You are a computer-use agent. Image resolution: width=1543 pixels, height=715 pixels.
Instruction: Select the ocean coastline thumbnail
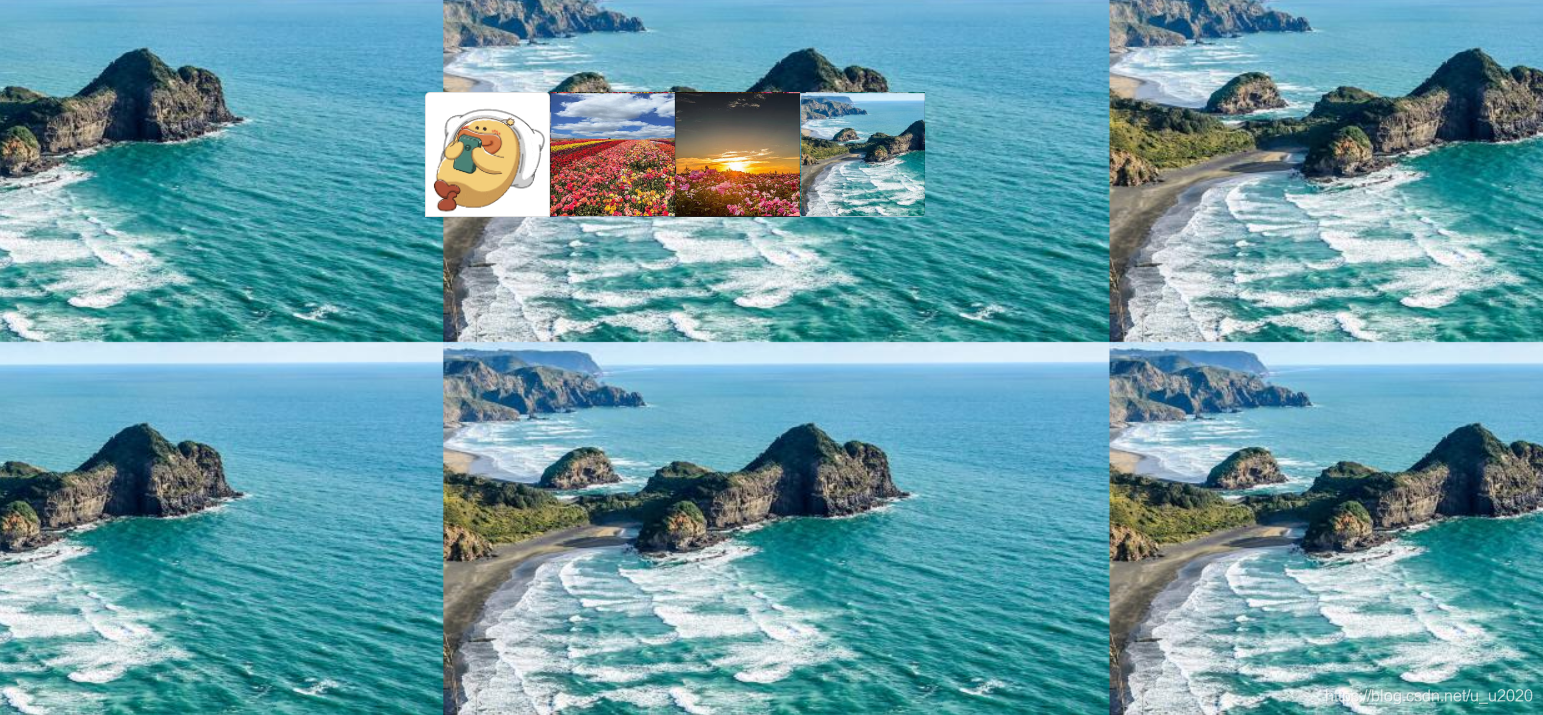click(x=863, y=155)
